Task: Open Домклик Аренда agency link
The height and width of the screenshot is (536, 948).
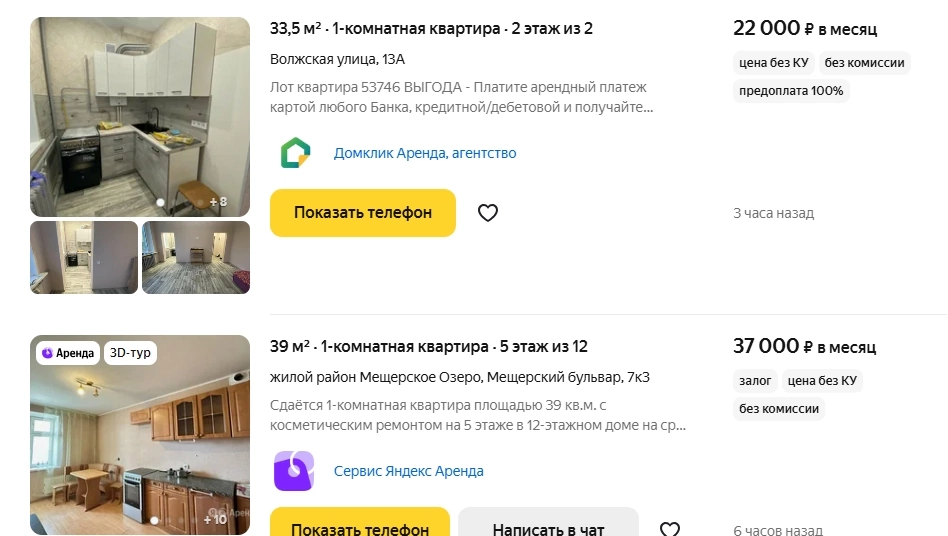Action: point(424,153)
